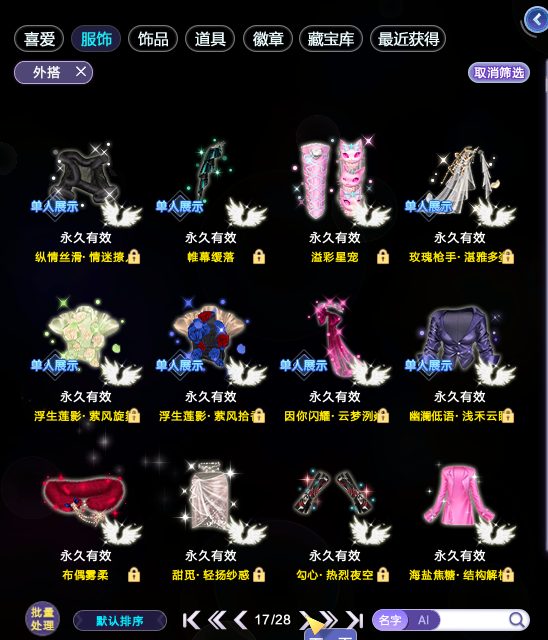Open the 道具 tab

210,39
